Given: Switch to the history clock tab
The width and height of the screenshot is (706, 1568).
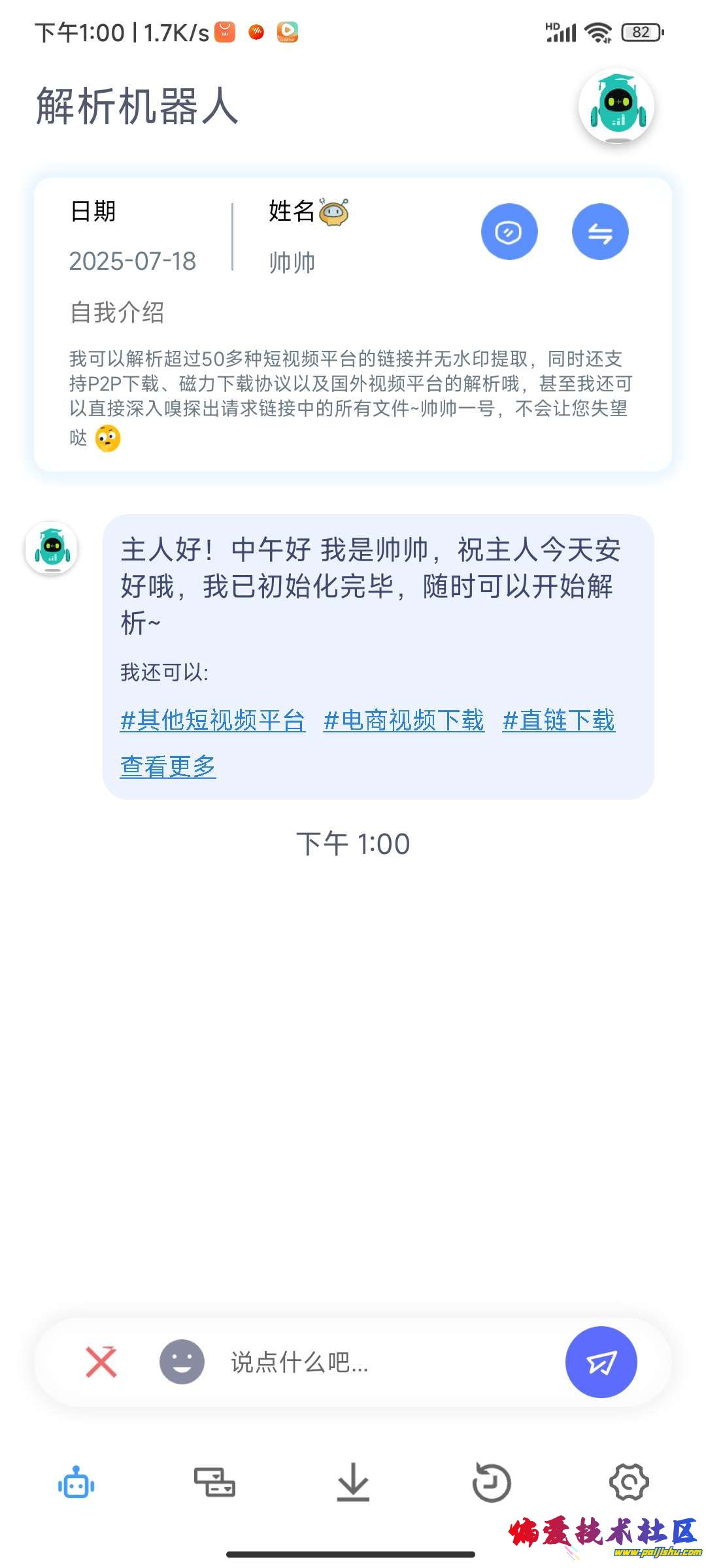Looking at the screenshot, I should pyautogui.click(x=491, y=1482).
